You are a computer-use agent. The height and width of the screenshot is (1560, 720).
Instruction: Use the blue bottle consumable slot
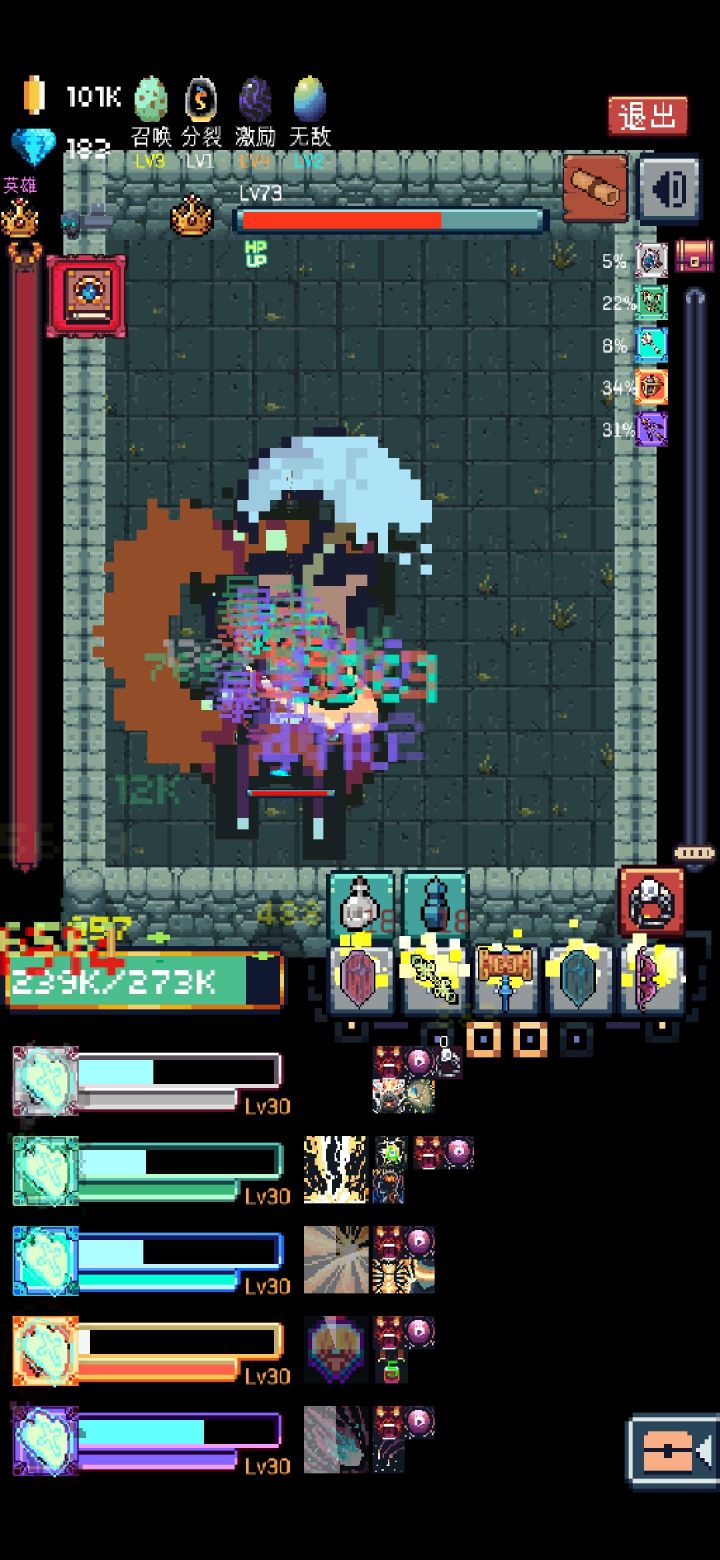pyautogui.click(x=433, y=905)
